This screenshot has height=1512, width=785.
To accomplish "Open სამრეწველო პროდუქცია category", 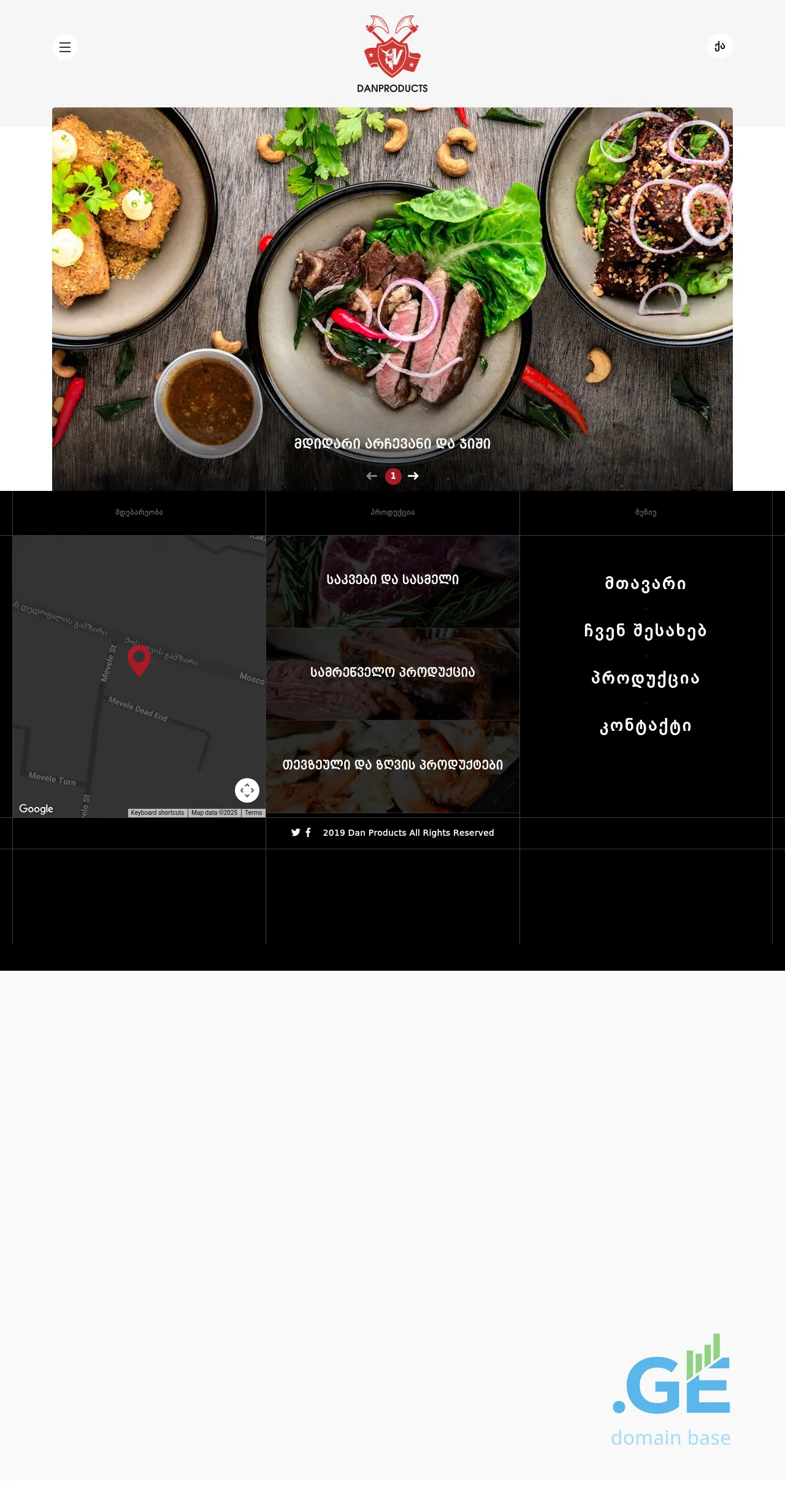I will coord(392,673).
